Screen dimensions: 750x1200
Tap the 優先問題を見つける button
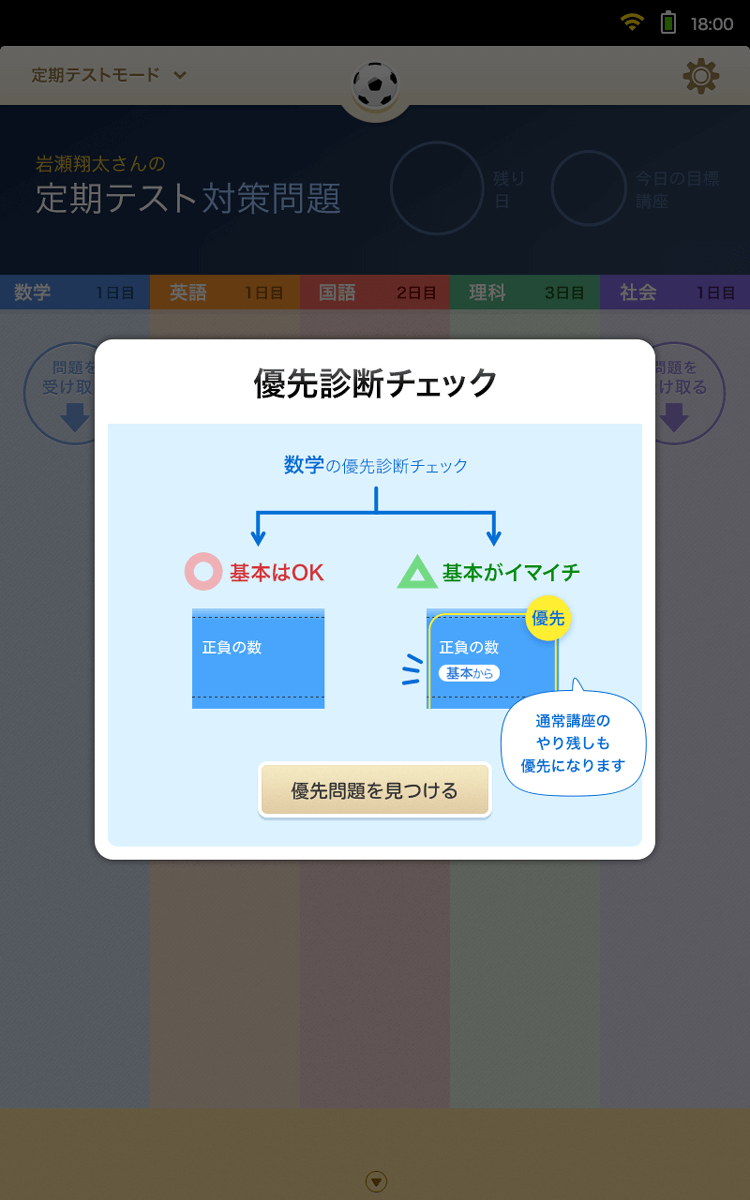tap(375, 791)
